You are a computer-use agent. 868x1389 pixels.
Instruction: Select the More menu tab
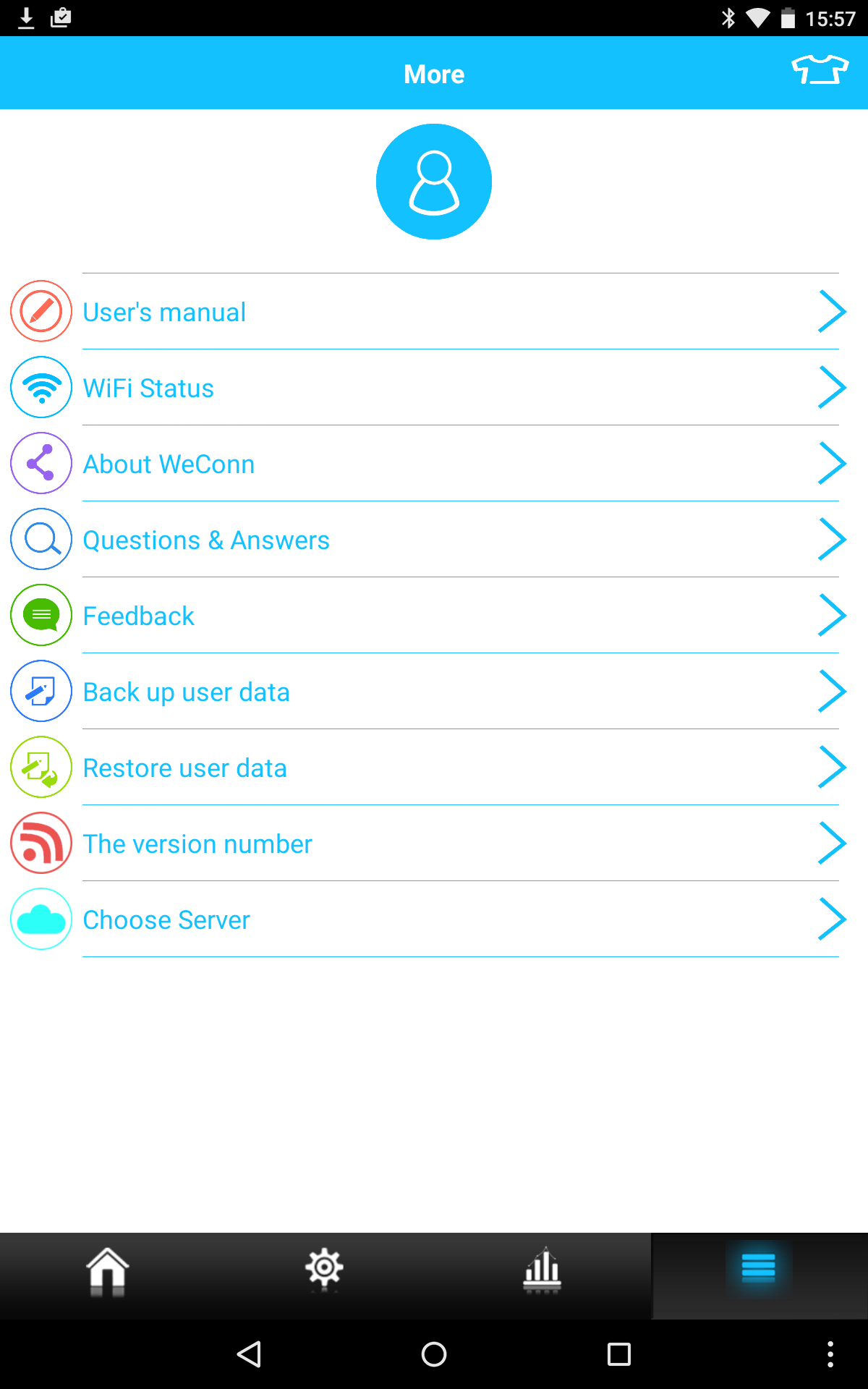pos(759,1275)
